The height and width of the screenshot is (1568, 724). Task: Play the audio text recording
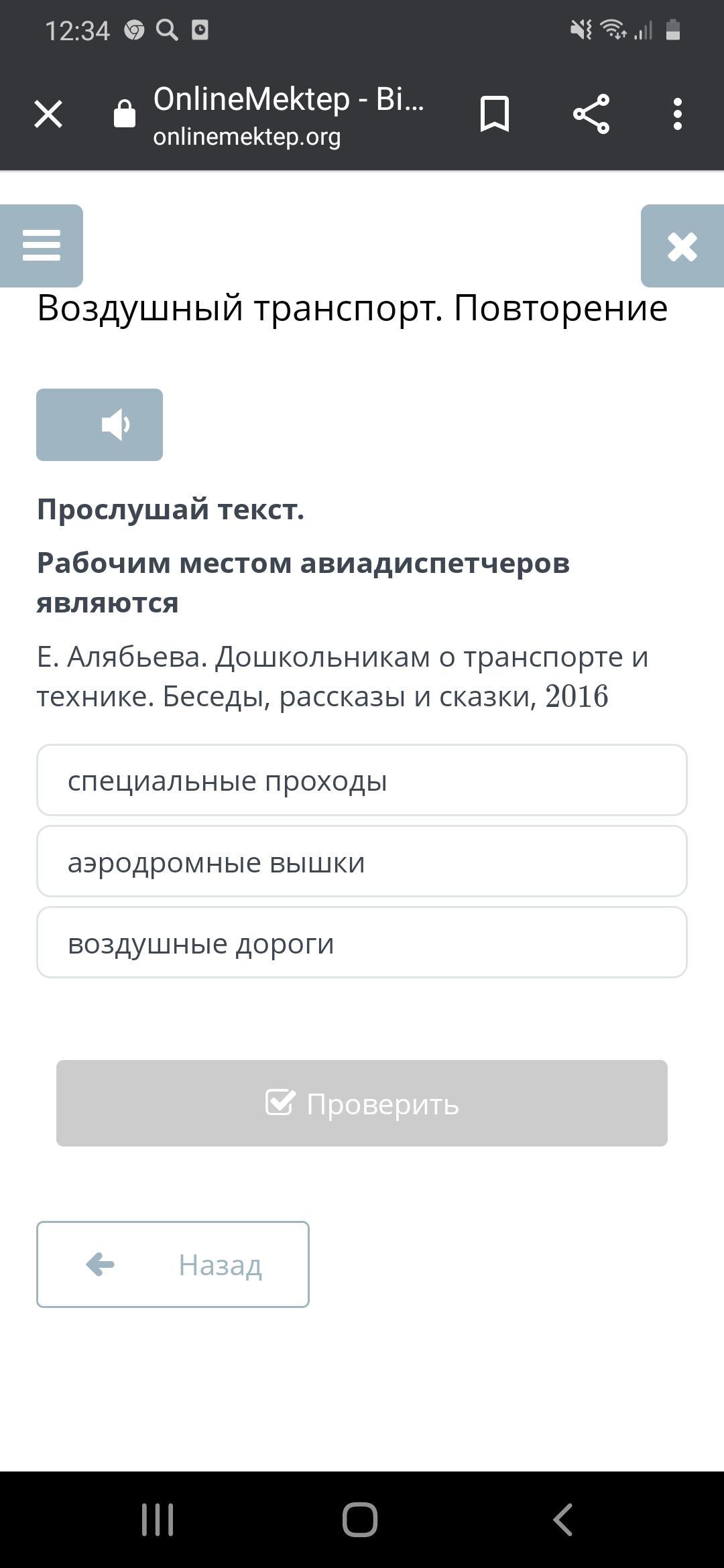tap(99, 425)
